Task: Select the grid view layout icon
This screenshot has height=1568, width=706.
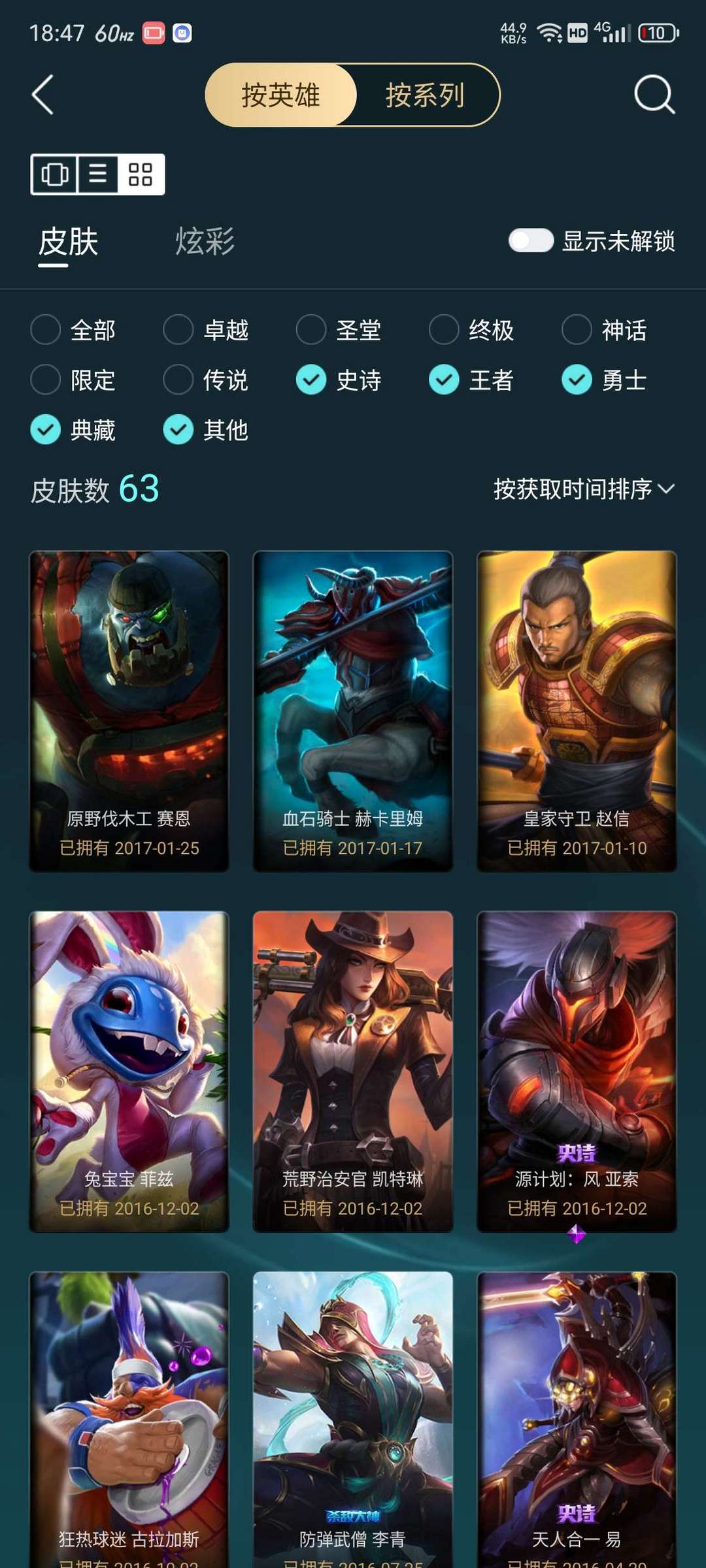Action: 141,174
